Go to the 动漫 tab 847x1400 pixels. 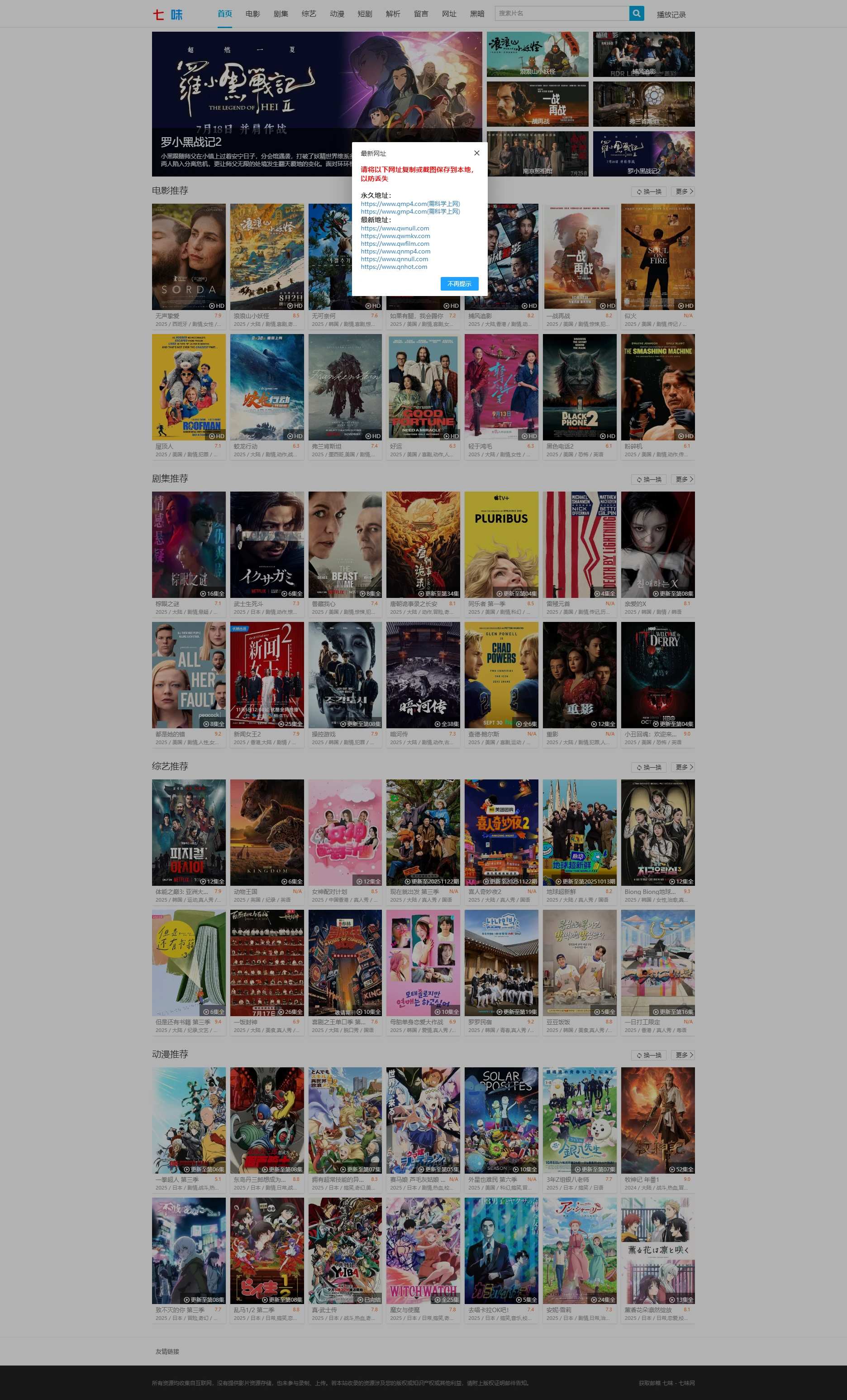coord(337,14)
